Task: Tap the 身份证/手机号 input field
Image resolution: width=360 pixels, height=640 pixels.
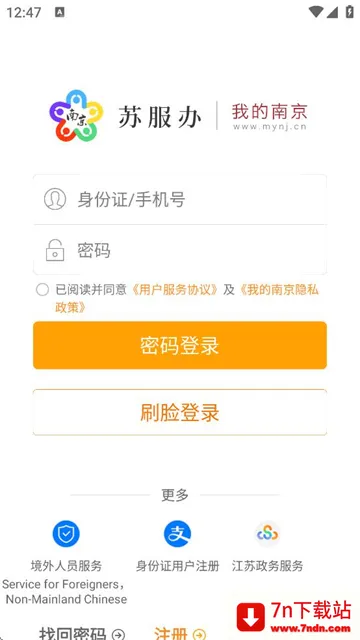Action: (x=180, y=200)
